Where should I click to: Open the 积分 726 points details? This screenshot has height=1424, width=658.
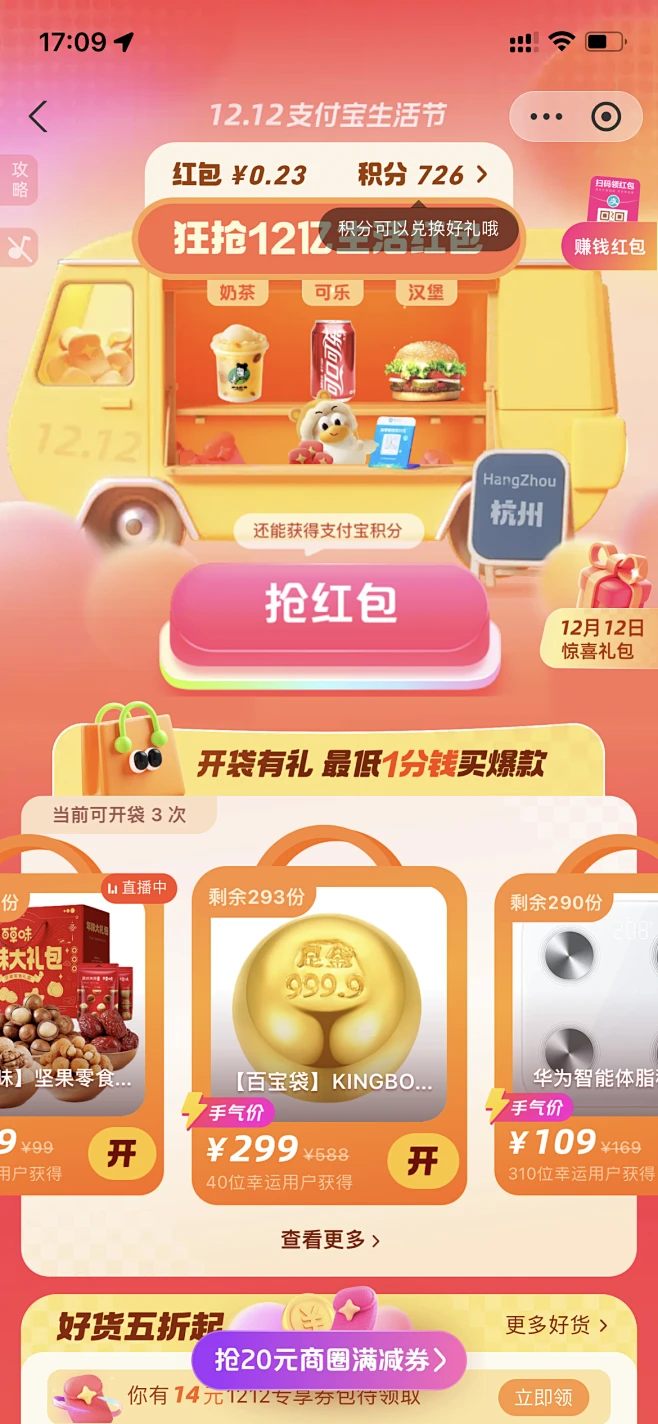[x=423, y=175]
